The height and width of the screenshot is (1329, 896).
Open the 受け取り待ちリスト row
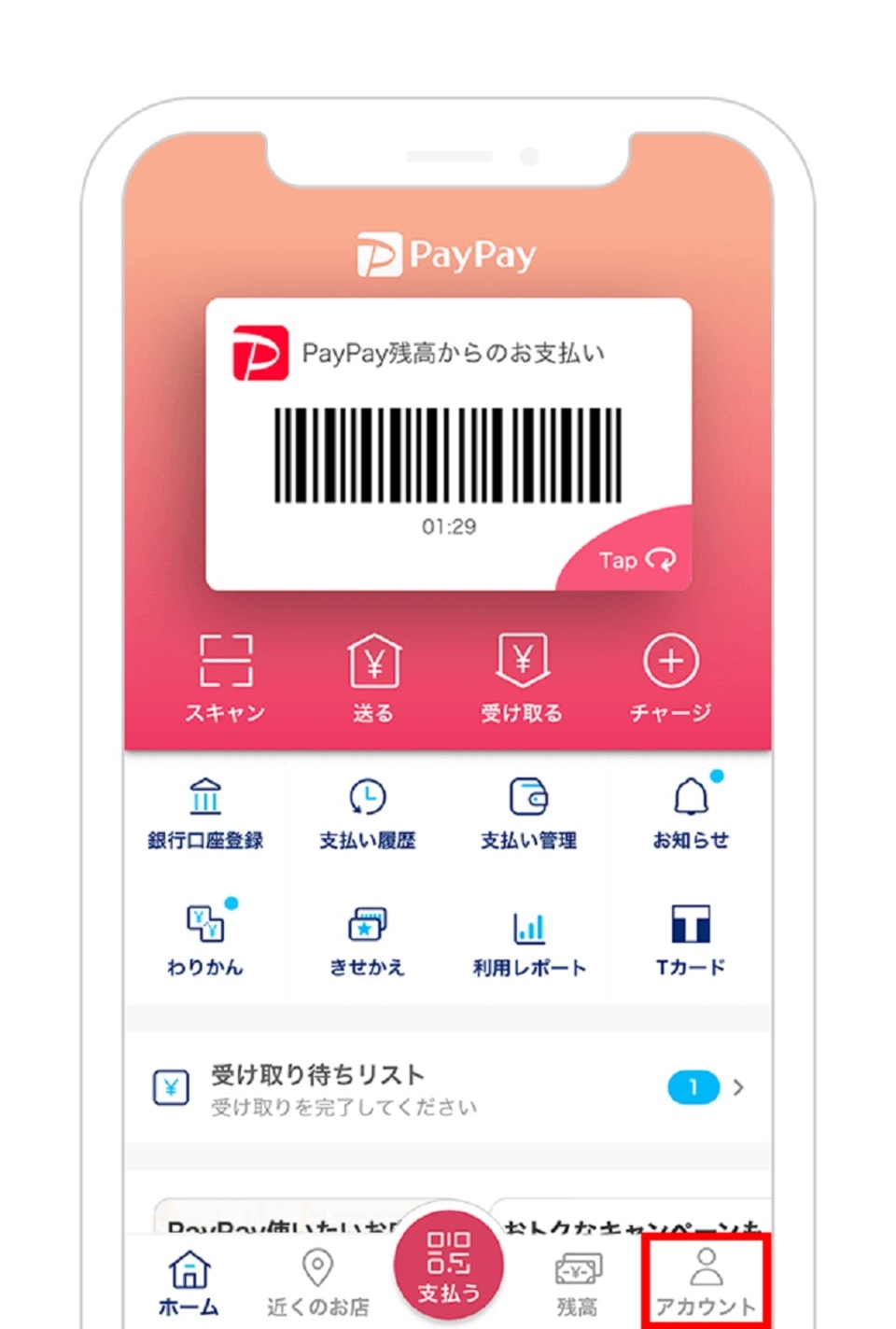click(448, 1087)
